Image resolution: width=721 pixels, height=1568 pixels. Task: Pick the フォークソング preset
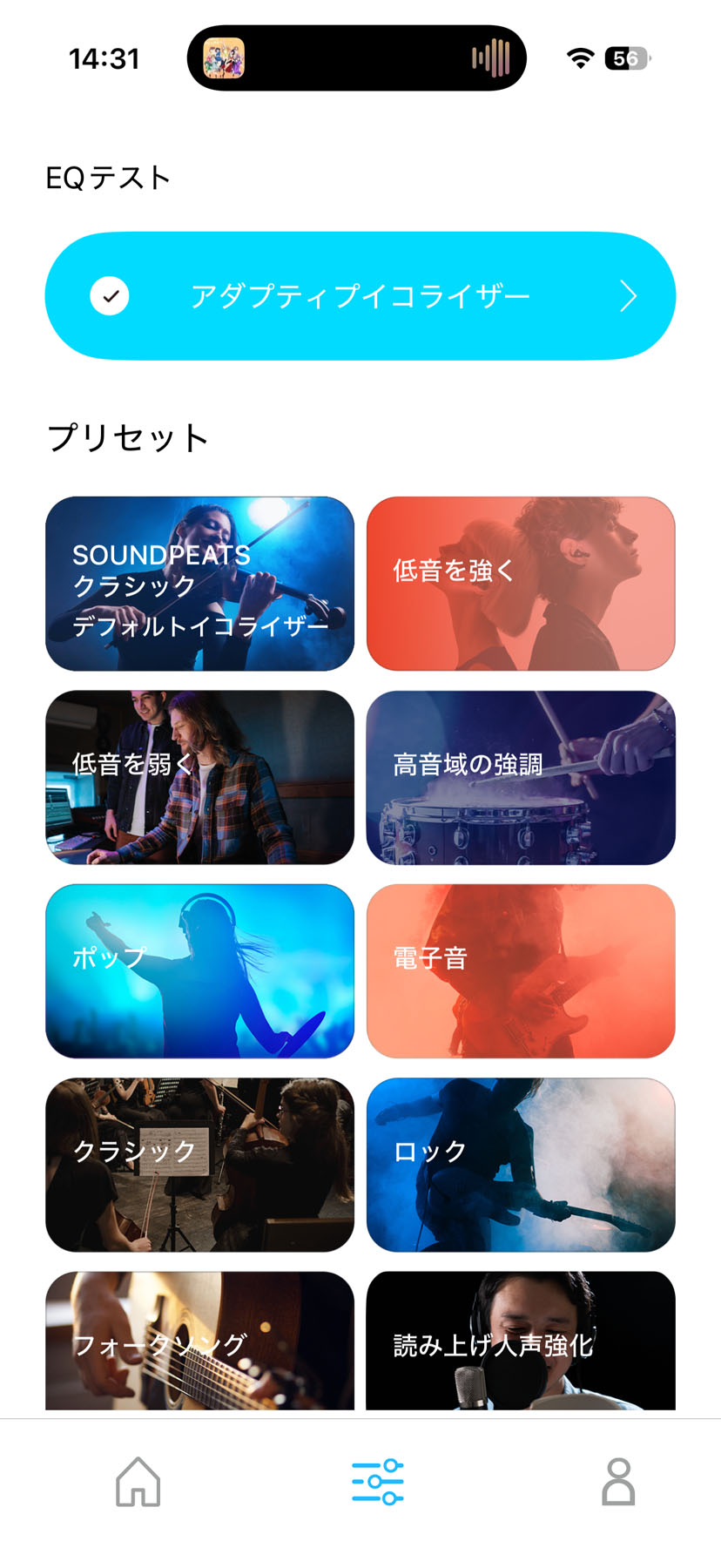pyautogui.click(x=199, y=1342)
